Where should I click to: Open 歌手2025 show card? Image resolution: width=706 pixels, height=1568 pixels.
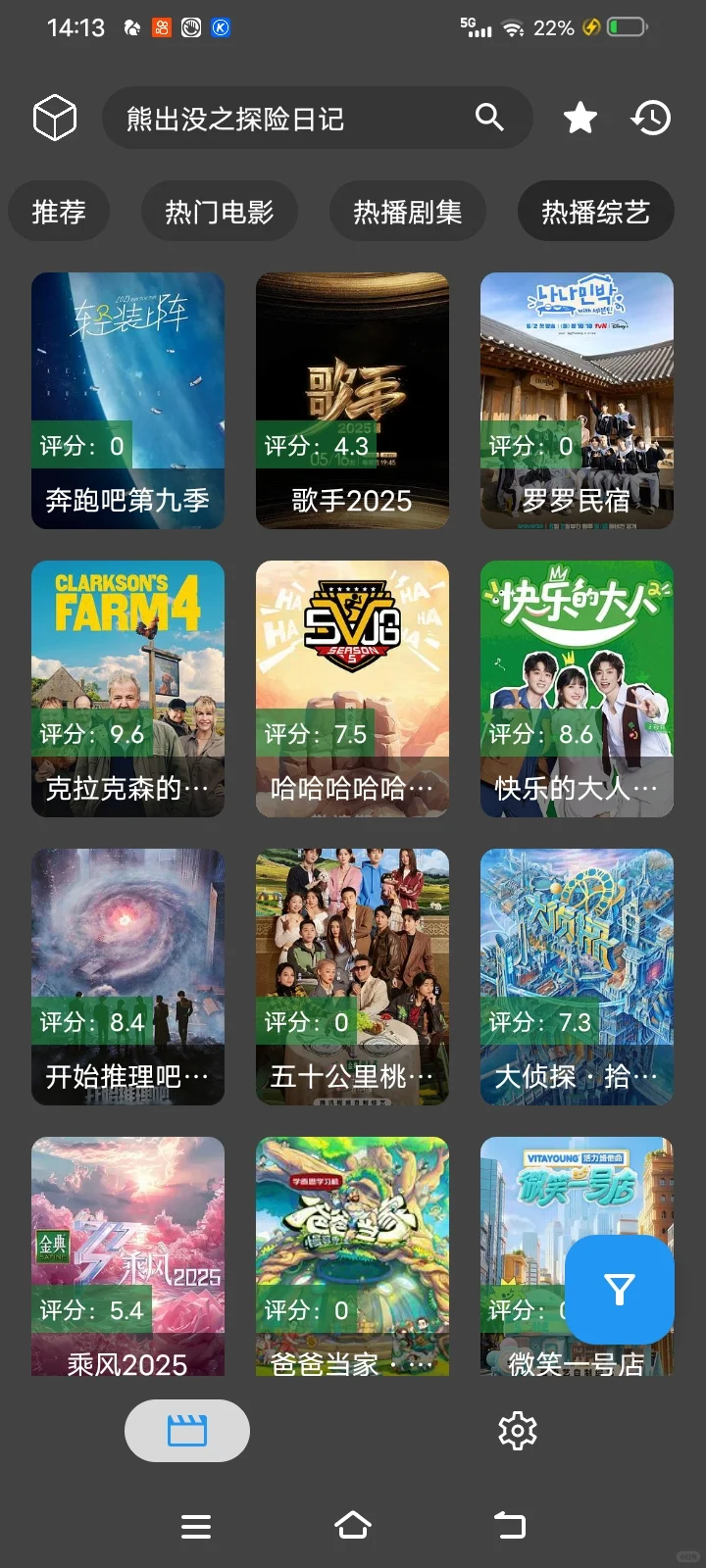tap(352, 401)
